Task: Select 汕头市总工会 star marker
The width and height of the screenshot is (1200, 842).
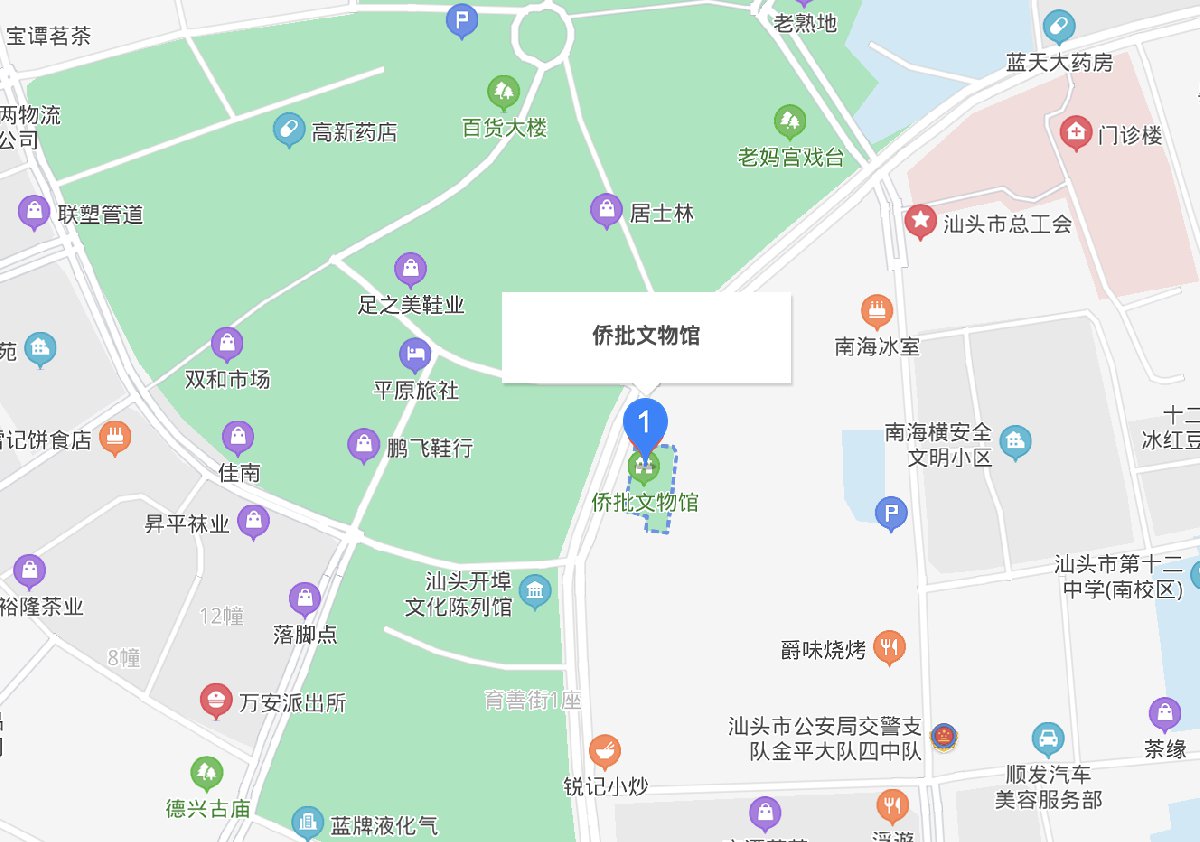Action: click(x=919, y=222)
